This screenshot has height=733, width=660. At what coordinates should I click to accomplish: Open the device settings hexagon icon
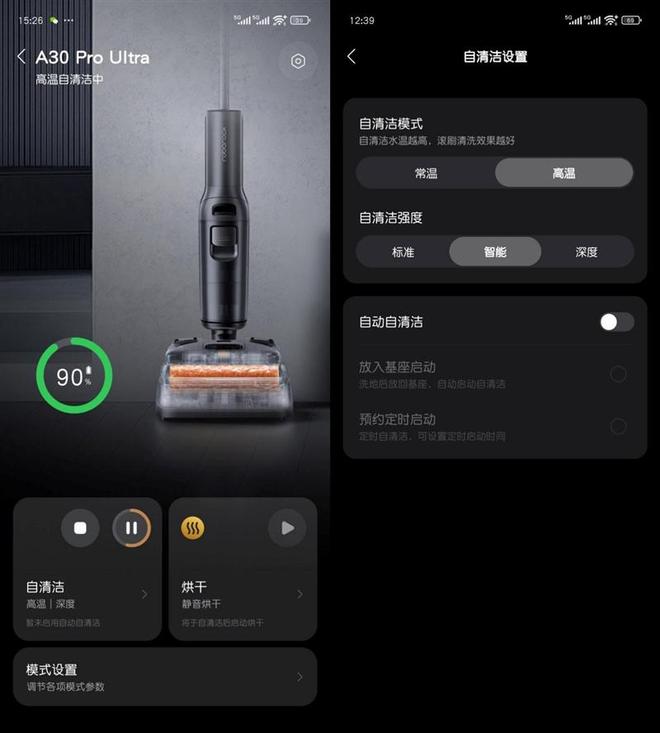297,62
